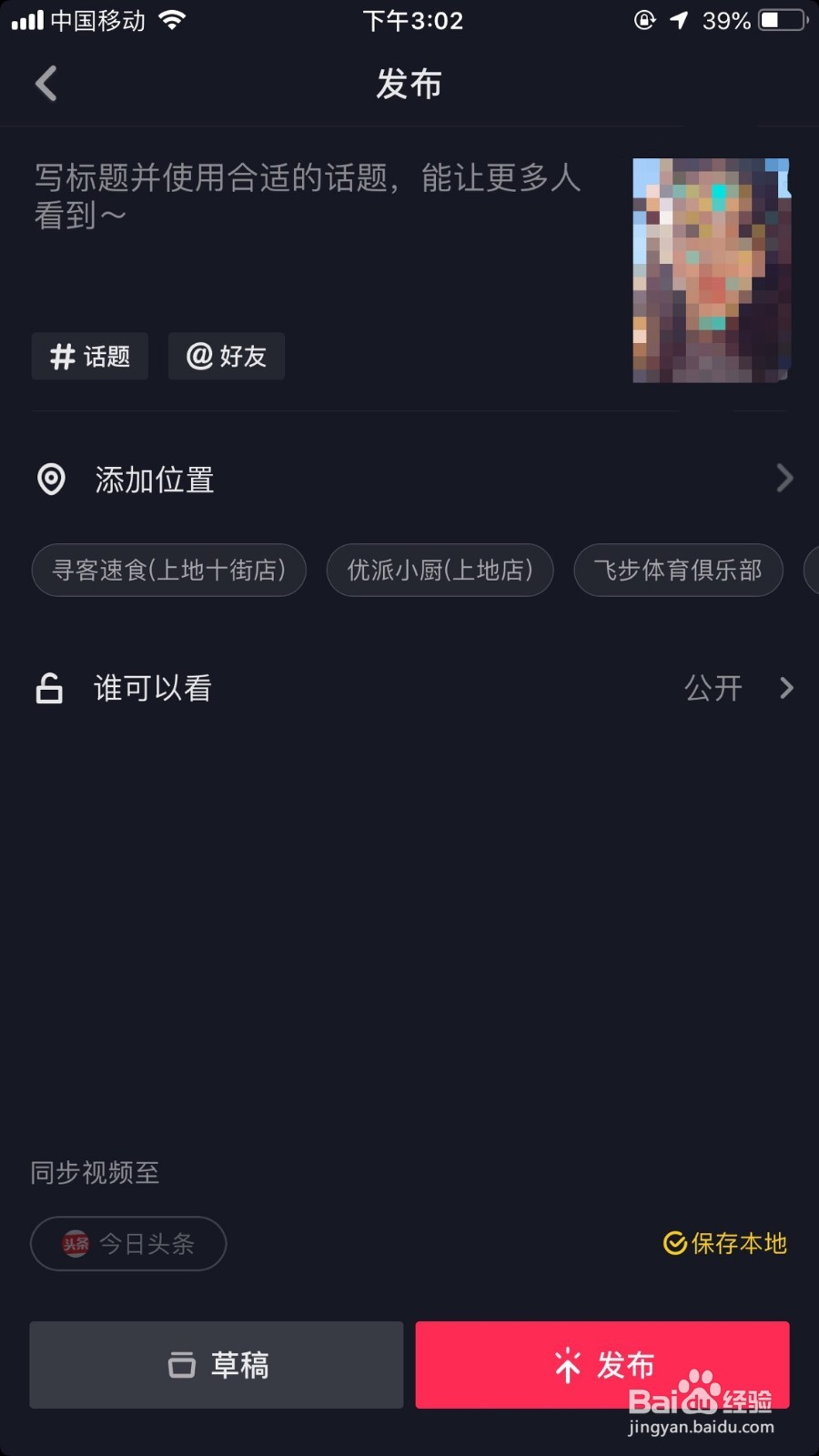
Task: Add a # 话题 hashtag
Action: pos(90,356)
